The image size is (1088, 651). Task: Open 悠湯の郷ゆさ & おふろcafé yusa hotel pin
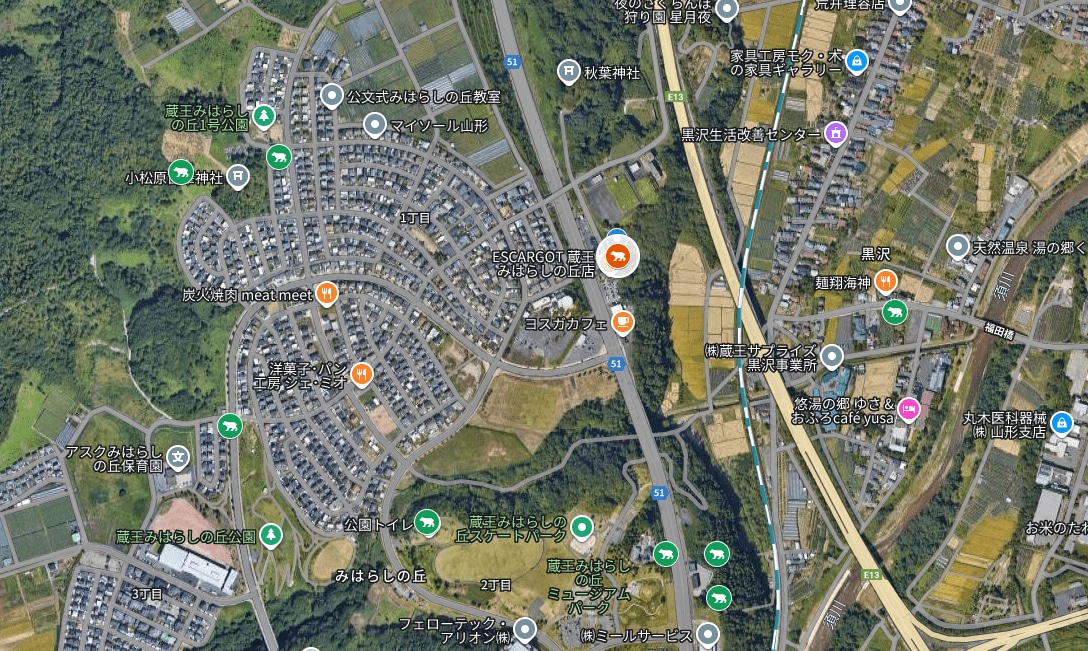pos(909,407)
